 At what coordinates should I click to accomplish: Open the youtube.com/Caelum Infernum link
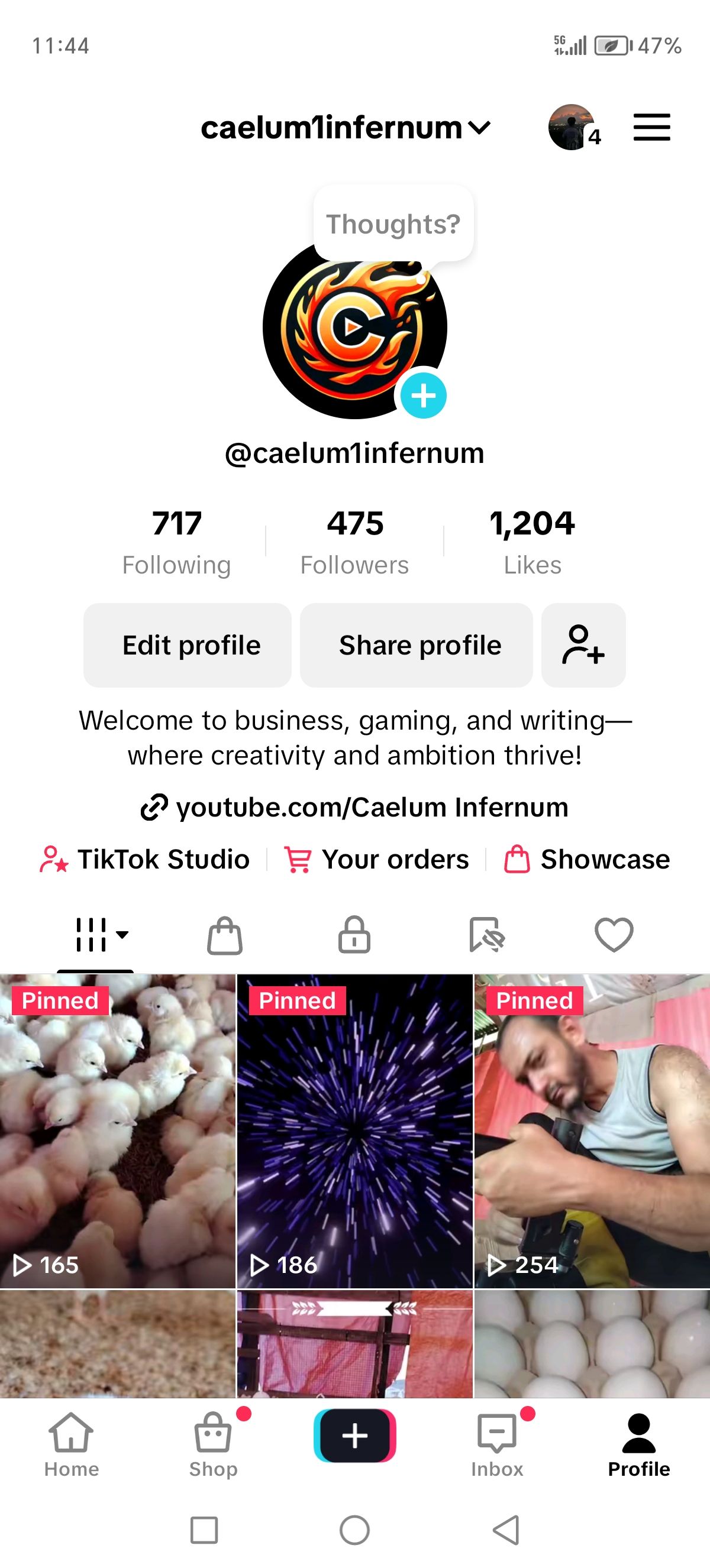355,807
